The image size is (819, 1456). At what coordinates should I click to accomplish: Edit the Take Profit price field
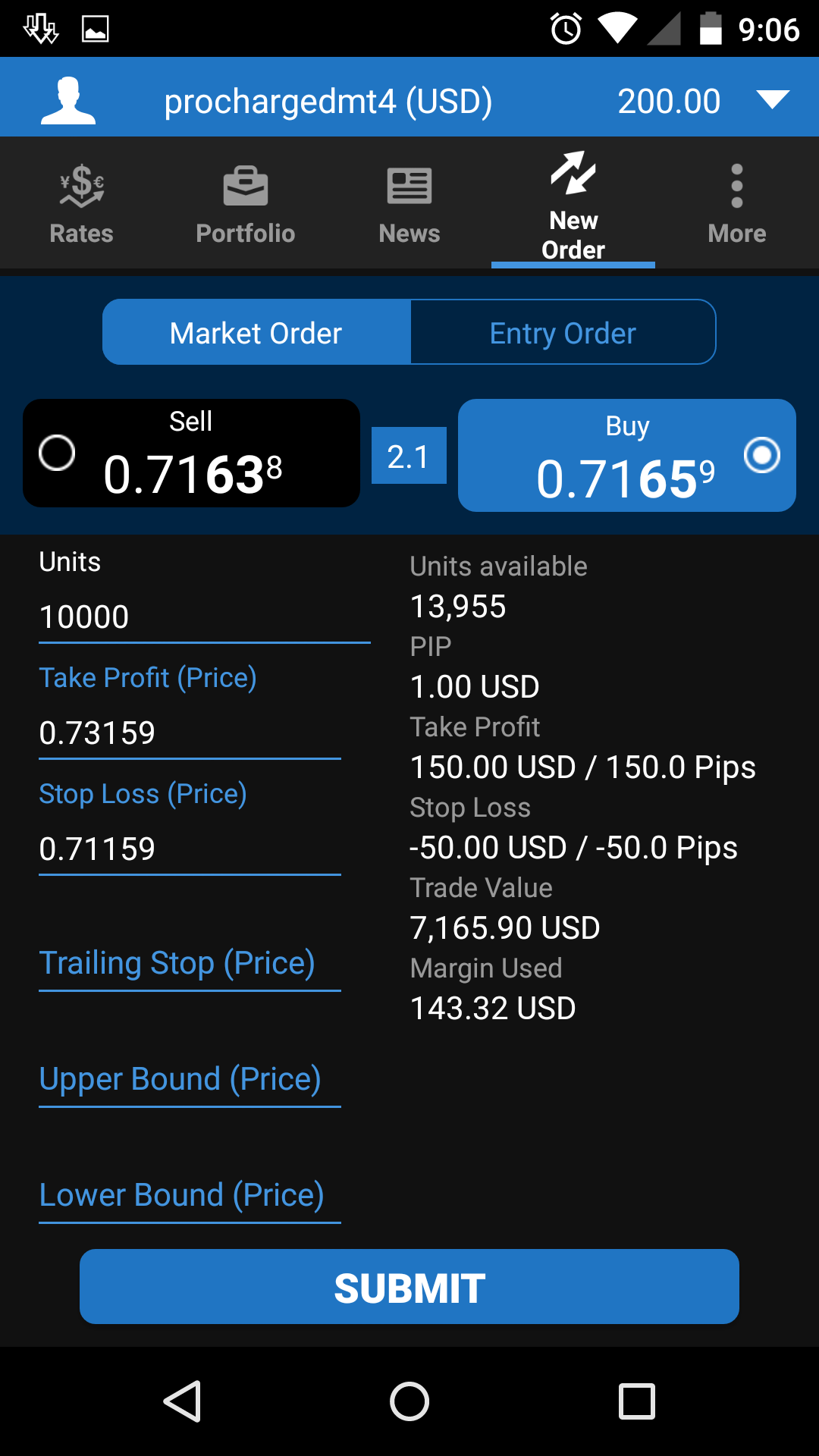coord(190,733)
